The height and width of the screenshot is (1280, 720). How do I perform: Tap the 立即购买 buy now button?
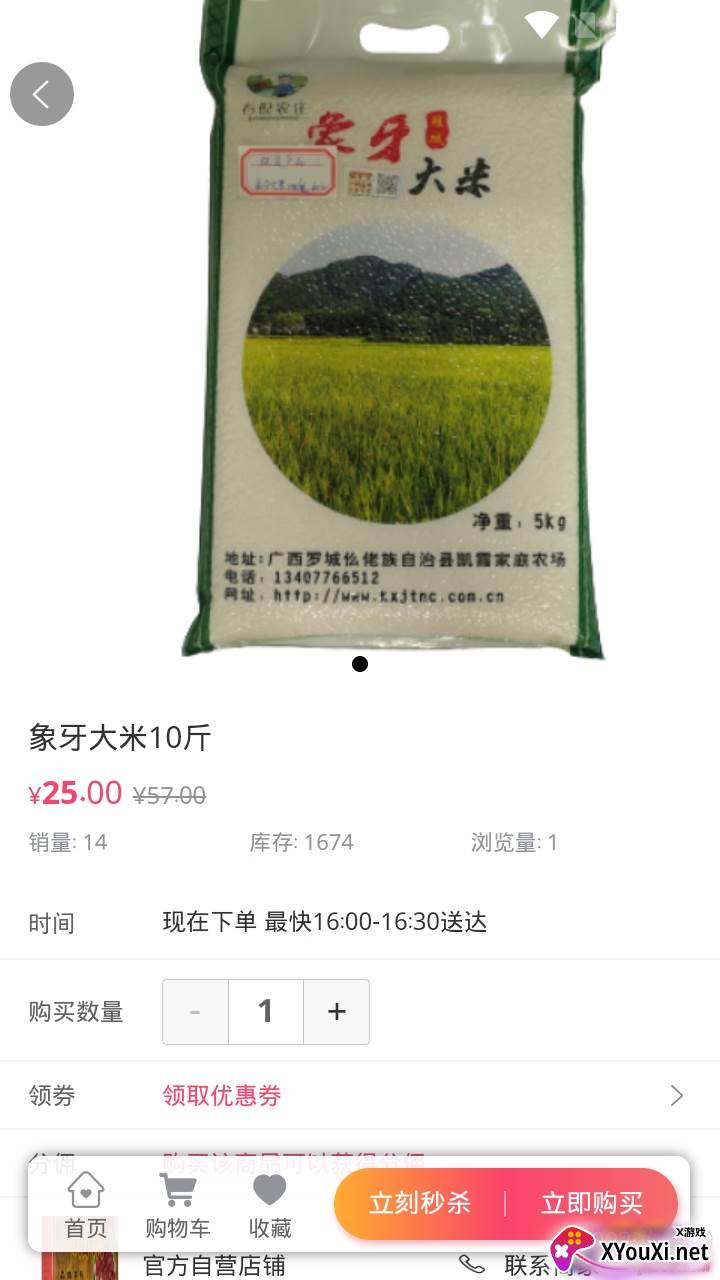590,1204
